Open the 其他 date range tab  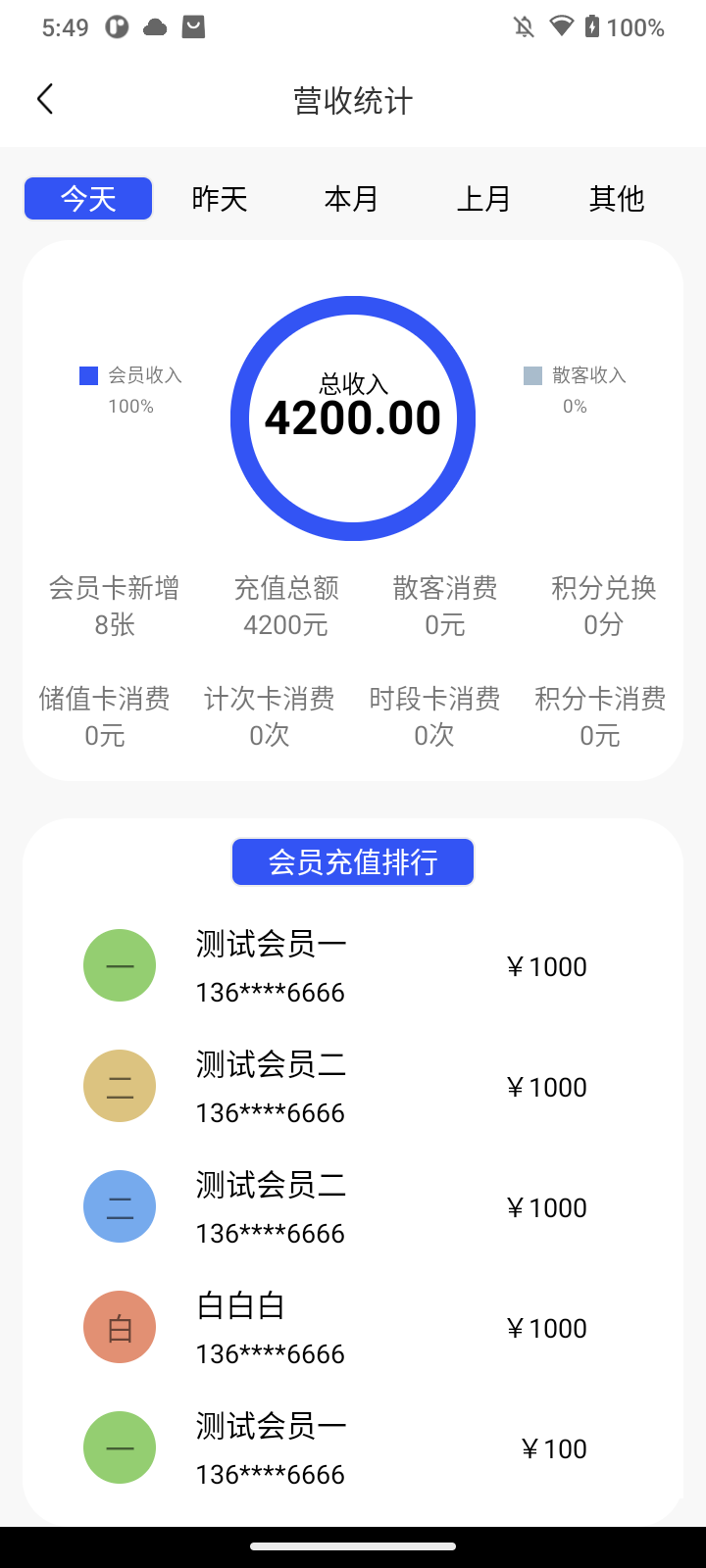coord(617,199)
